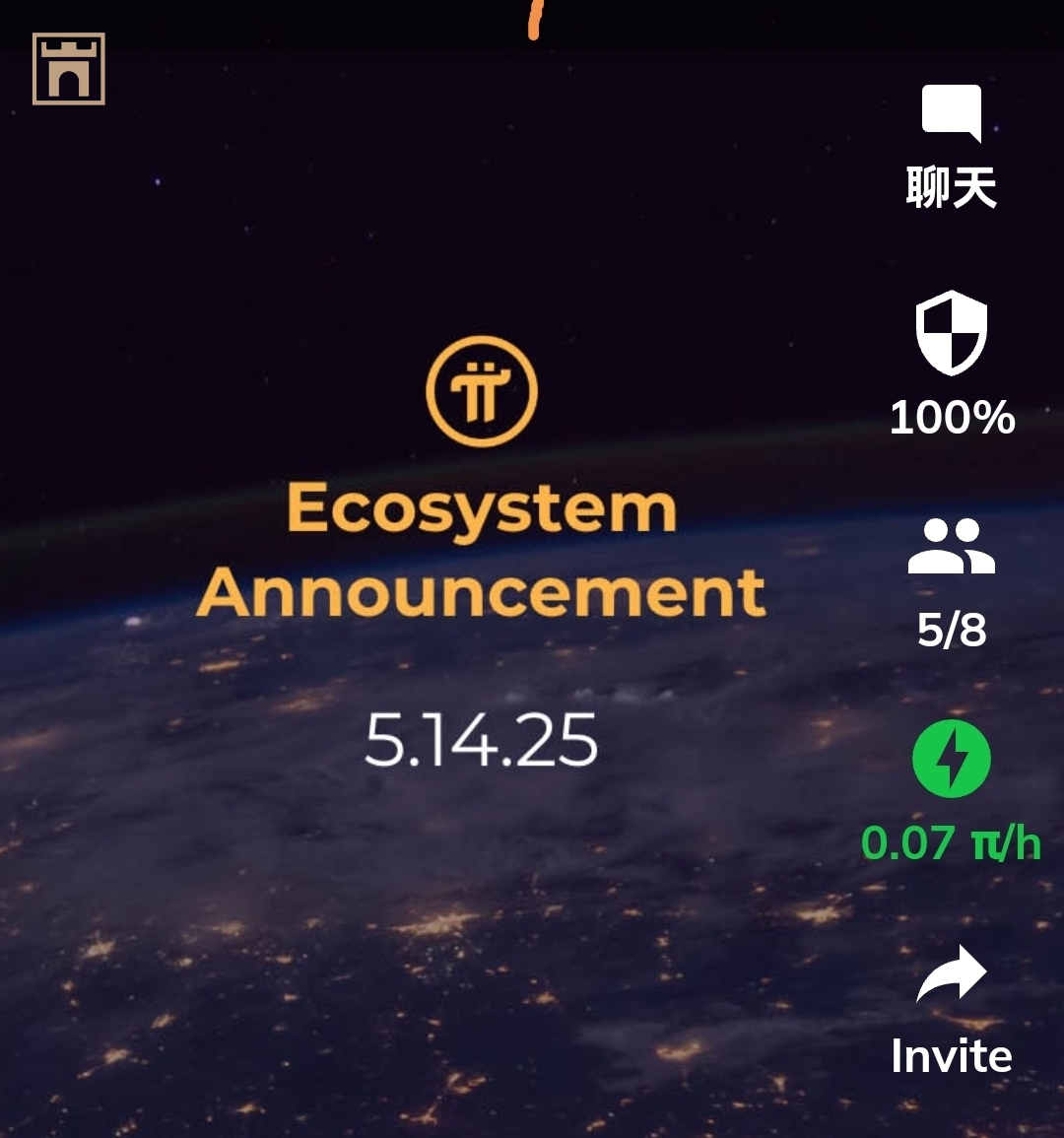Tap the green lightning mining button
Image resolution: width=1064 pixels, height=1138 pixels.
coord(951,759)
